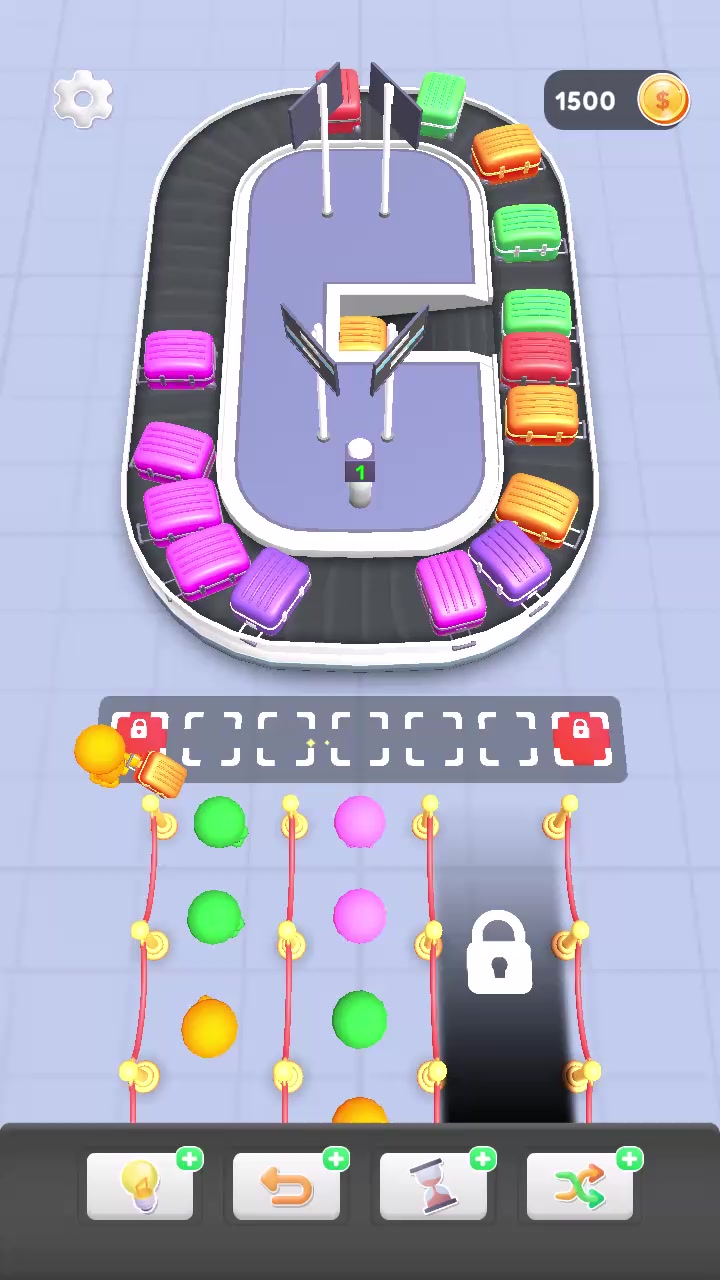Tap the 1500 coin balance
Image resolution: width=720 pixels, height=1280 pixels.
coord(617,100)
